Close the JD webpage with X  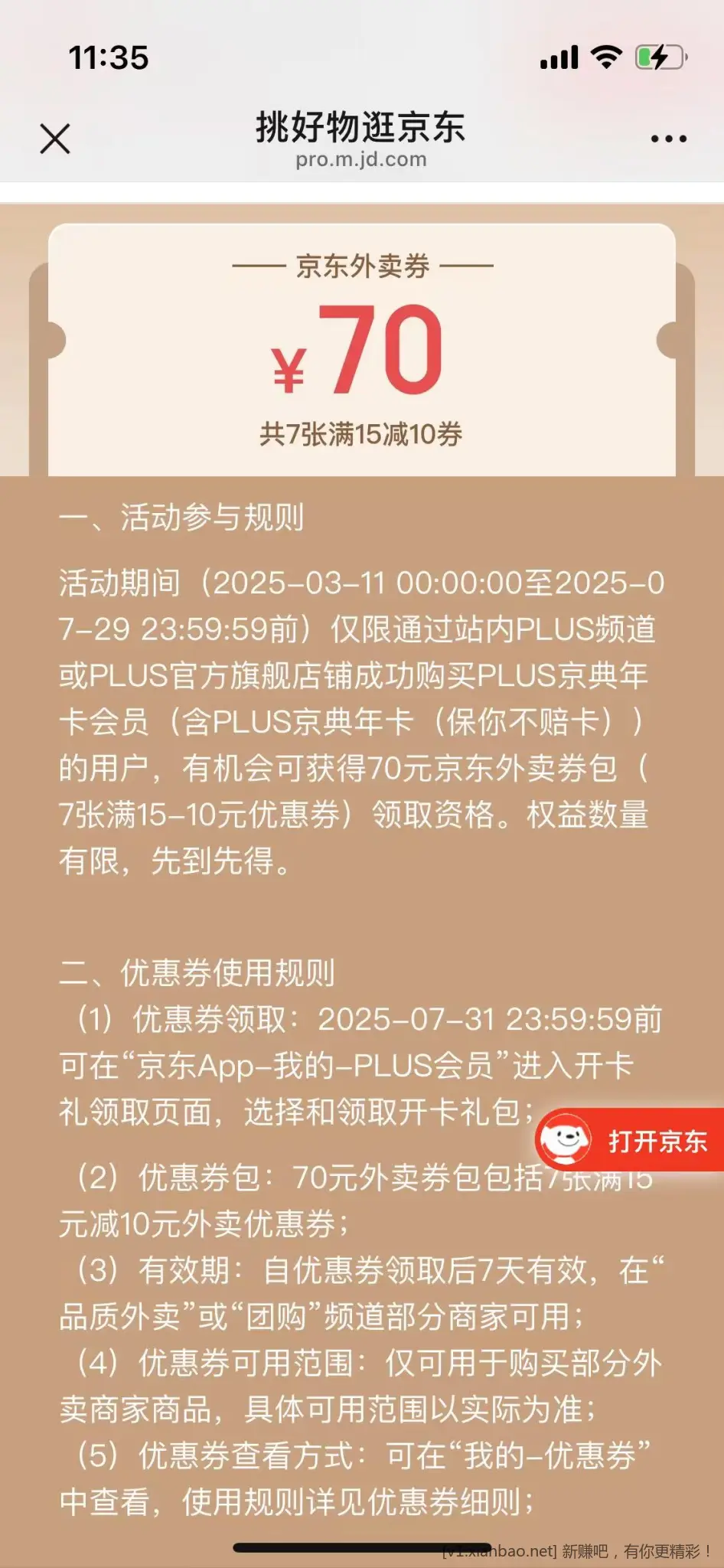coord(55,139)
